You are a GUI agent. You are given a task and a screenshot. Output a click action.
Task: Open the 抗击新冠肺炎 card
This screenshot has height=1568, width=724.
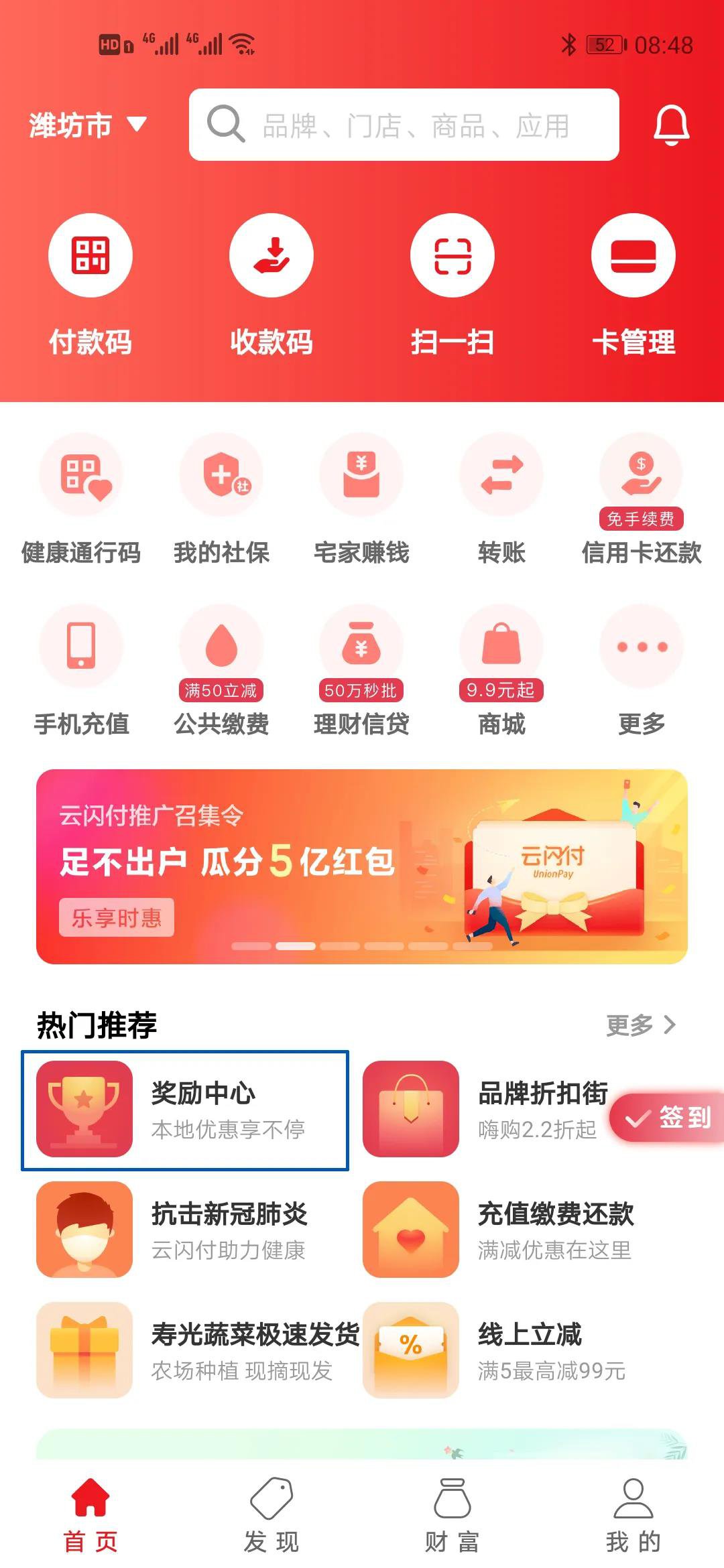tap(185, 1230)
